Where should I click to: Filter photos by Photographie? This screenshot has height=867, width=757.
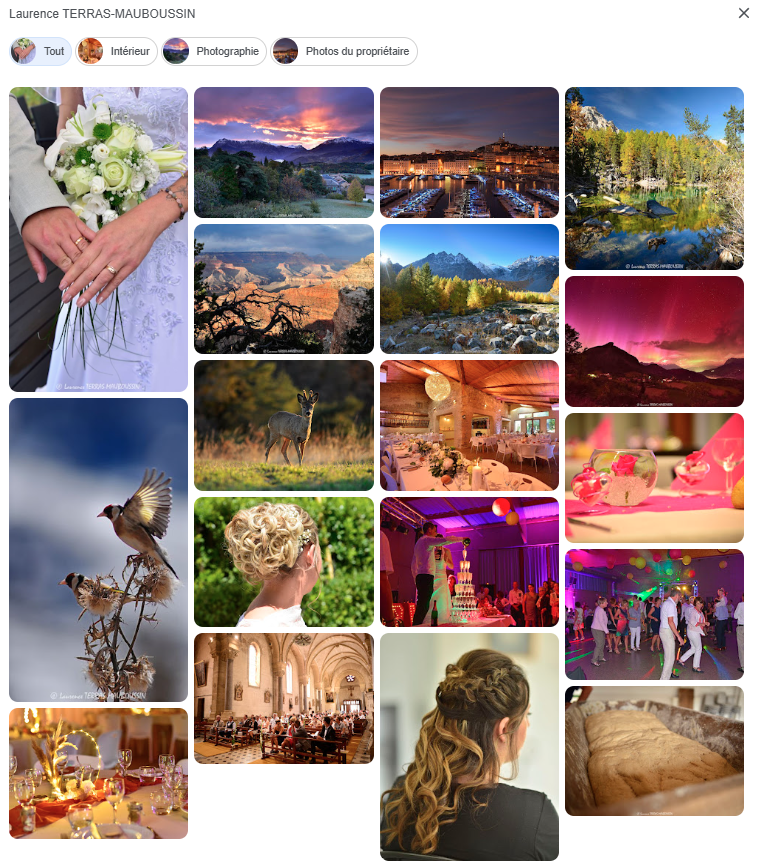[x=214, y=51]
